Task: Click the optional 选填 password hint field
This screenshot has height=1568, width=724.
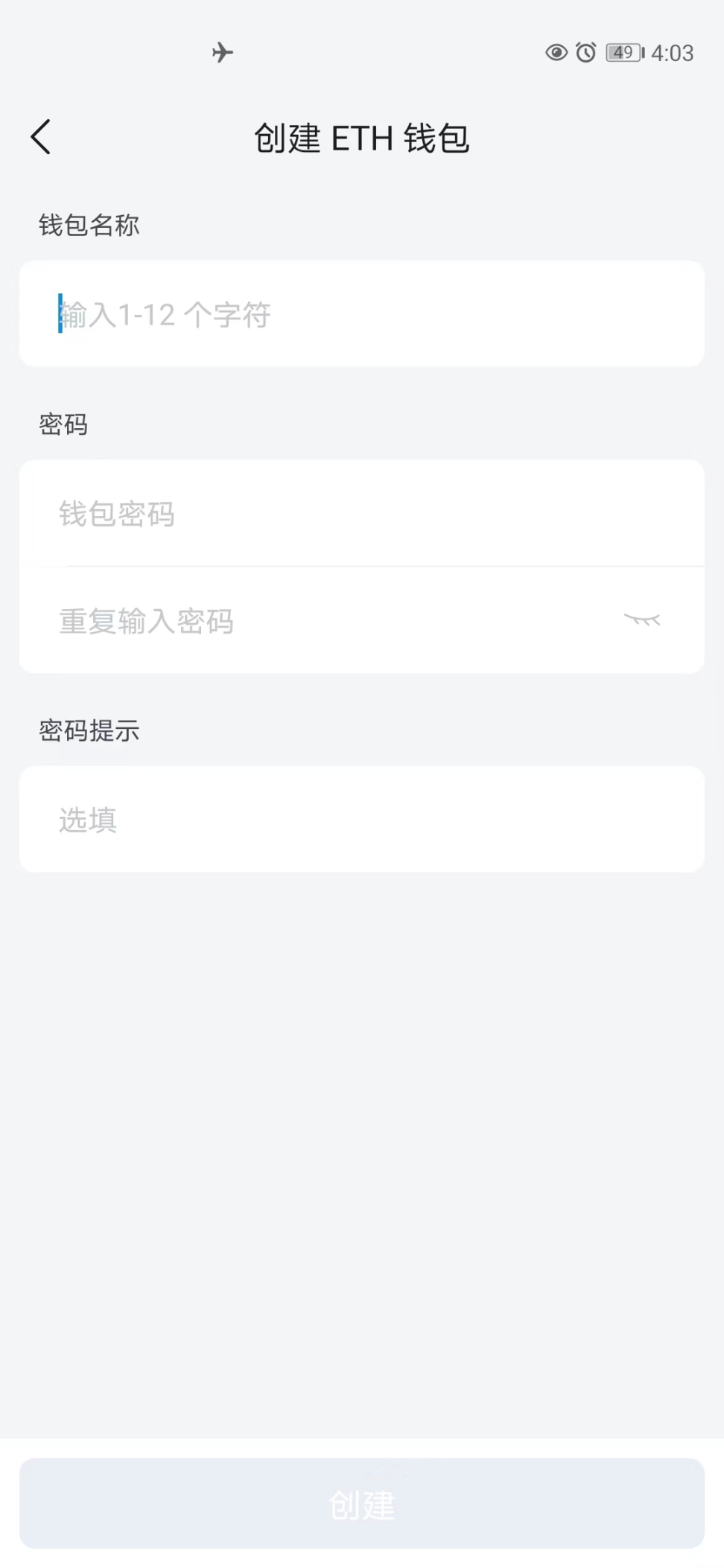Action: pos(362,818)
